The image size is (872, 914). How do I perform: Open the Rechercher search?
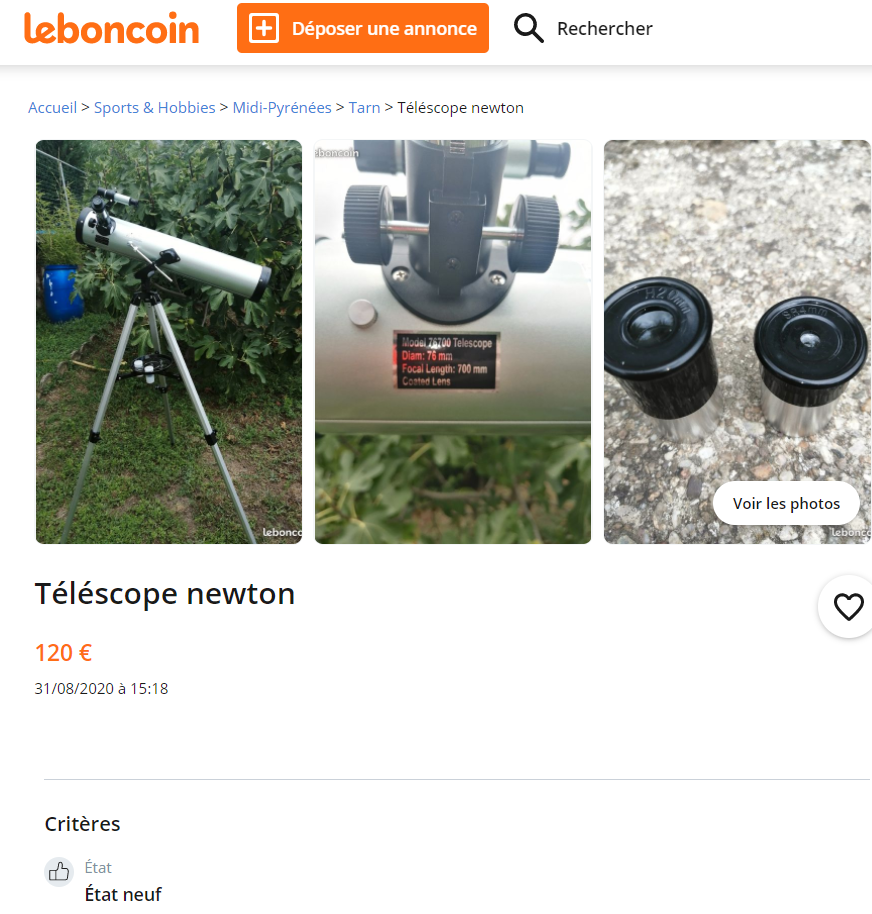(584, 29)
